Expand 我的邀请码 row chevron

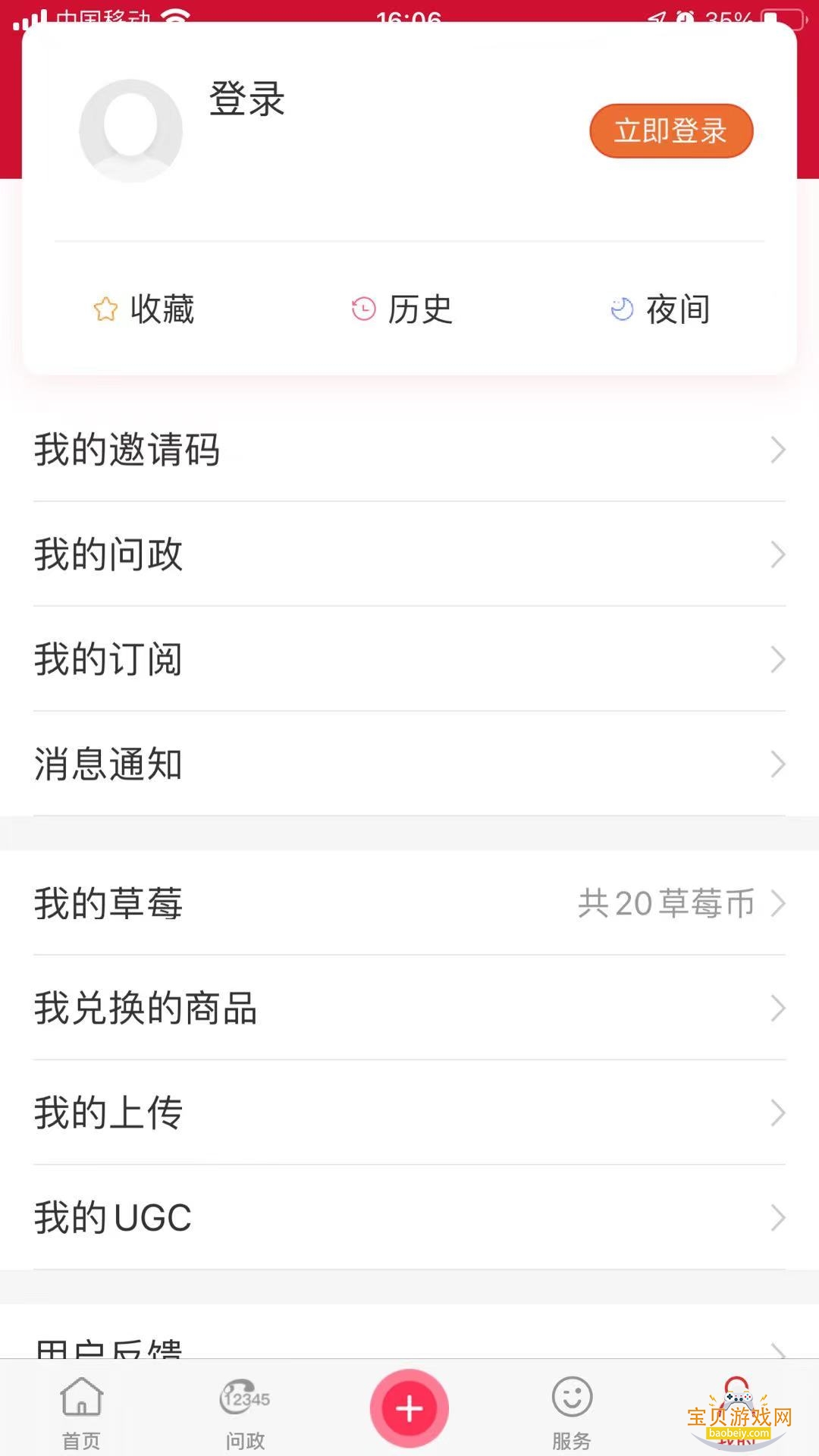(777, 450)
